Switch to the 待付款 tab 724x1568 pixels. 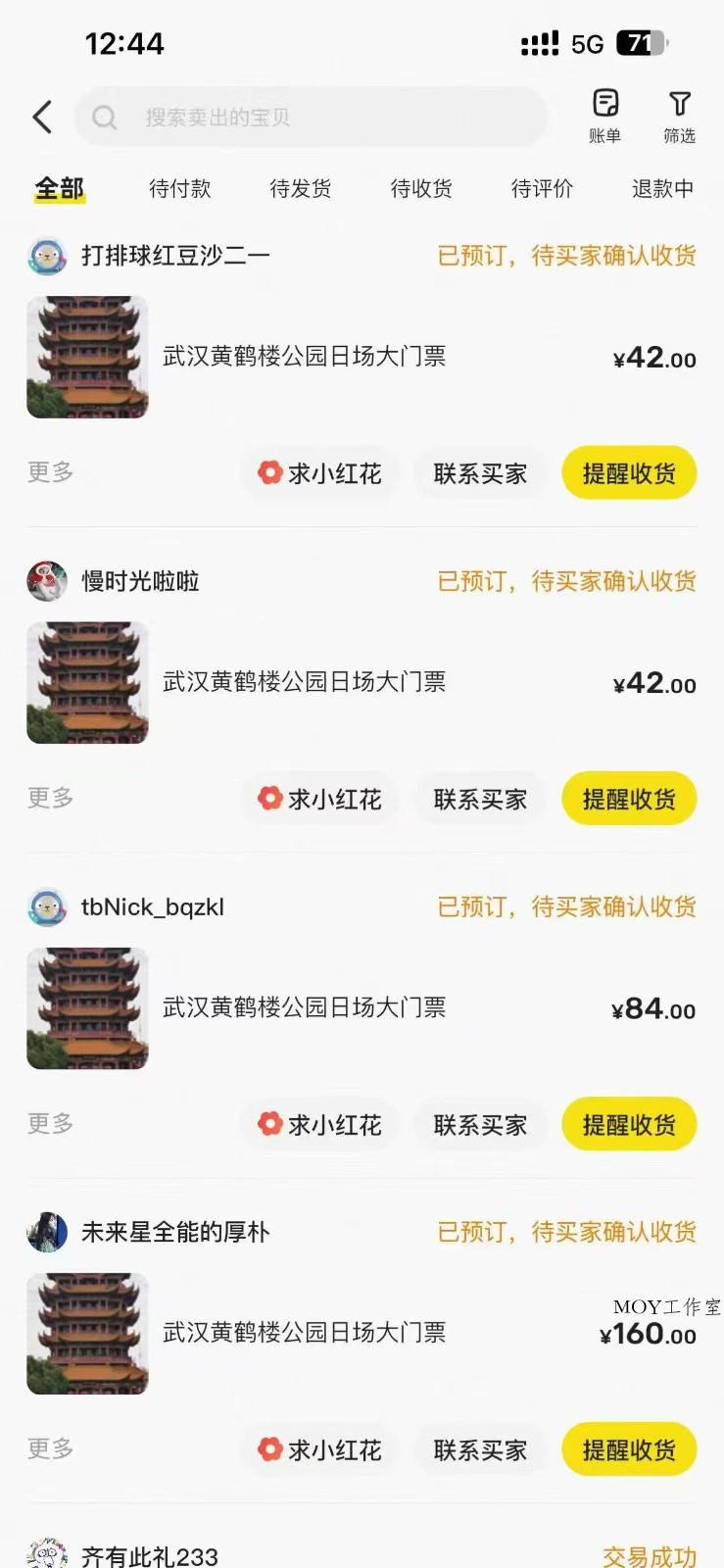pos(179,188)
